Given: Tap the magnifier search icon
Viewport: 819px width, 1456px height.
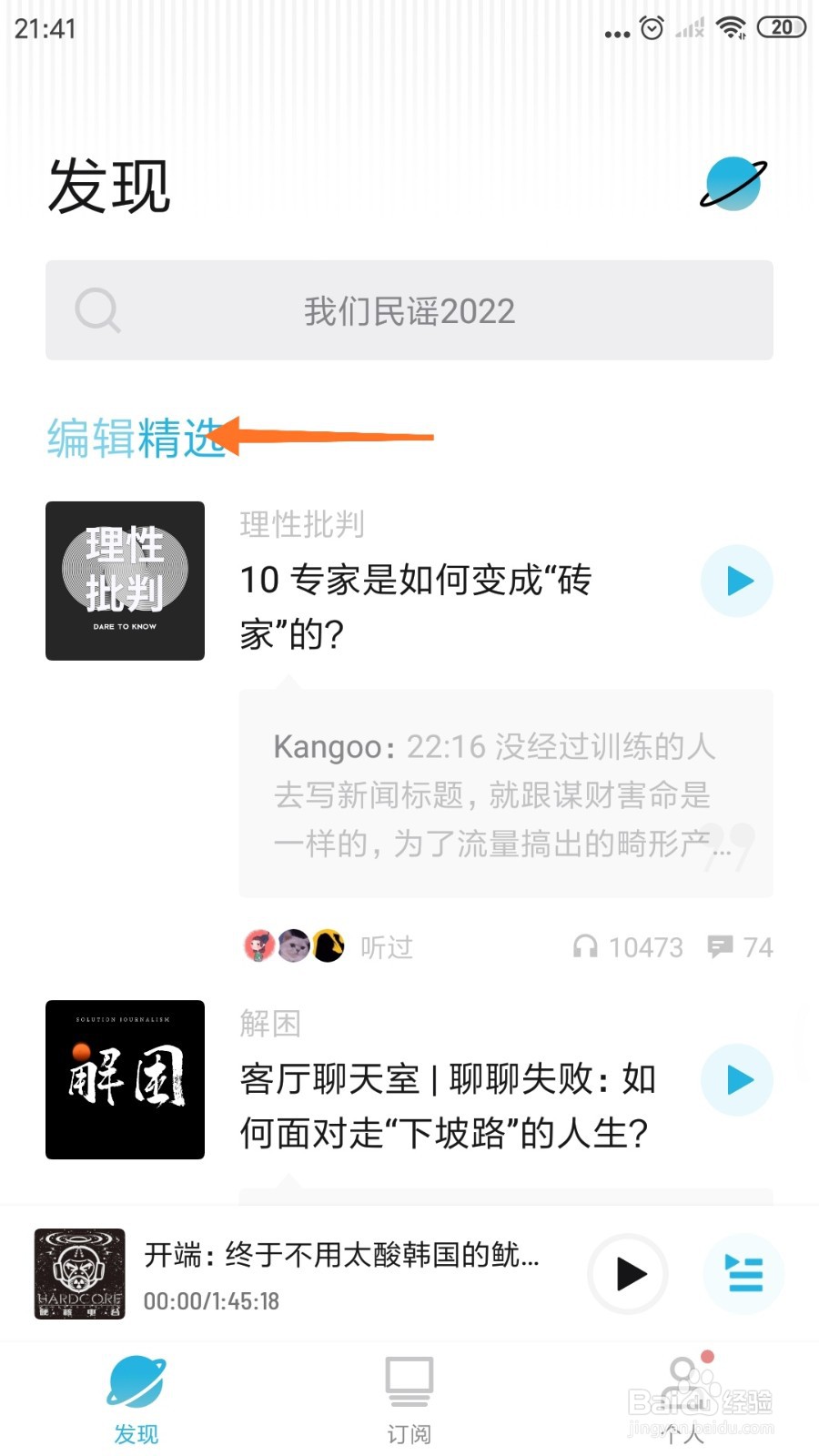Looking at the screenshot, I should pyautogui.click(x=97, y=310).
